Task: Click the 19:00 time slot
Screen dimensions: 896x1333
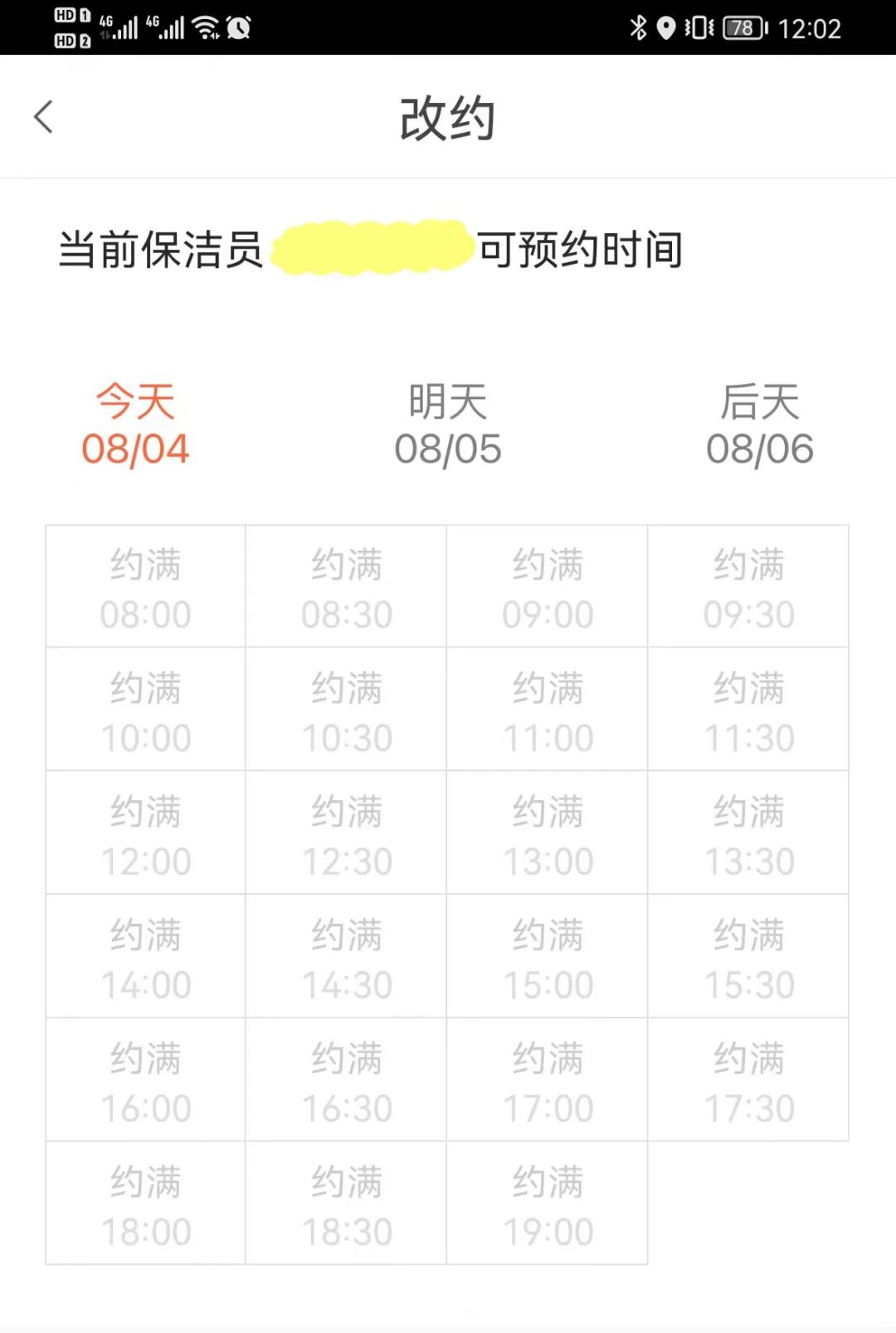Action: point(548,1202)
